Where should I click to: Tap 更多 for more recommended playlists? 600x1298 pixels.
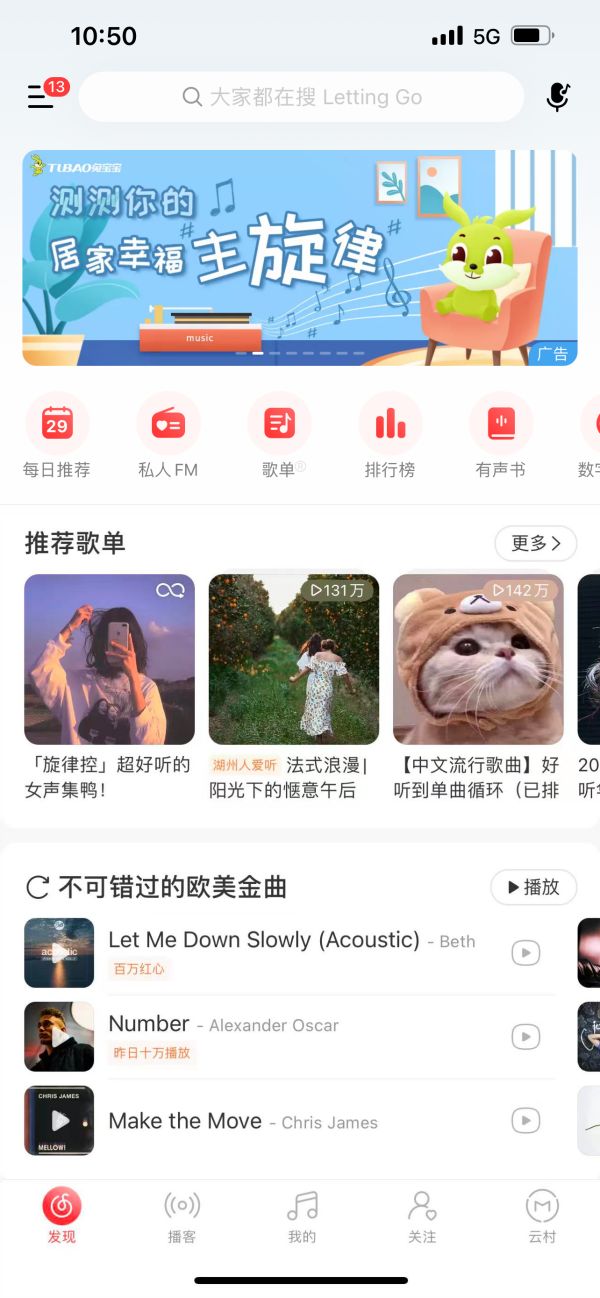535,543
